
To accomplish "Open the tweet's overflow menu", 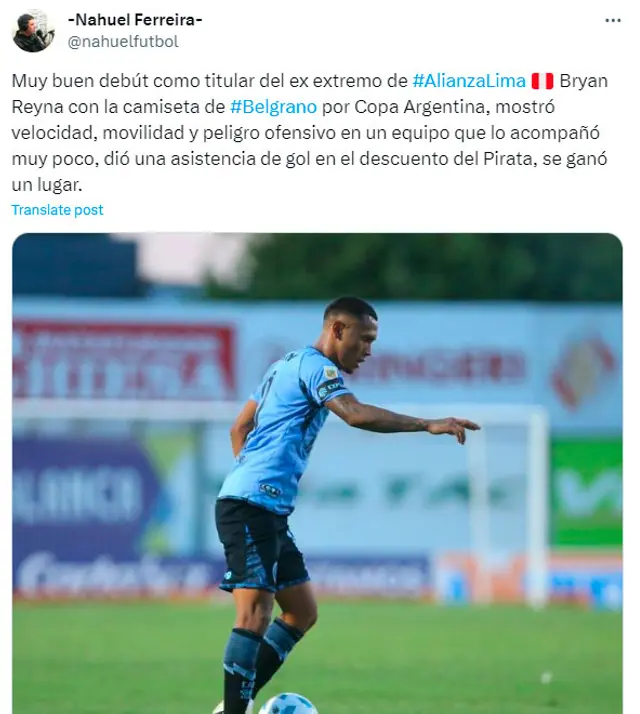I will click(612, 20).
